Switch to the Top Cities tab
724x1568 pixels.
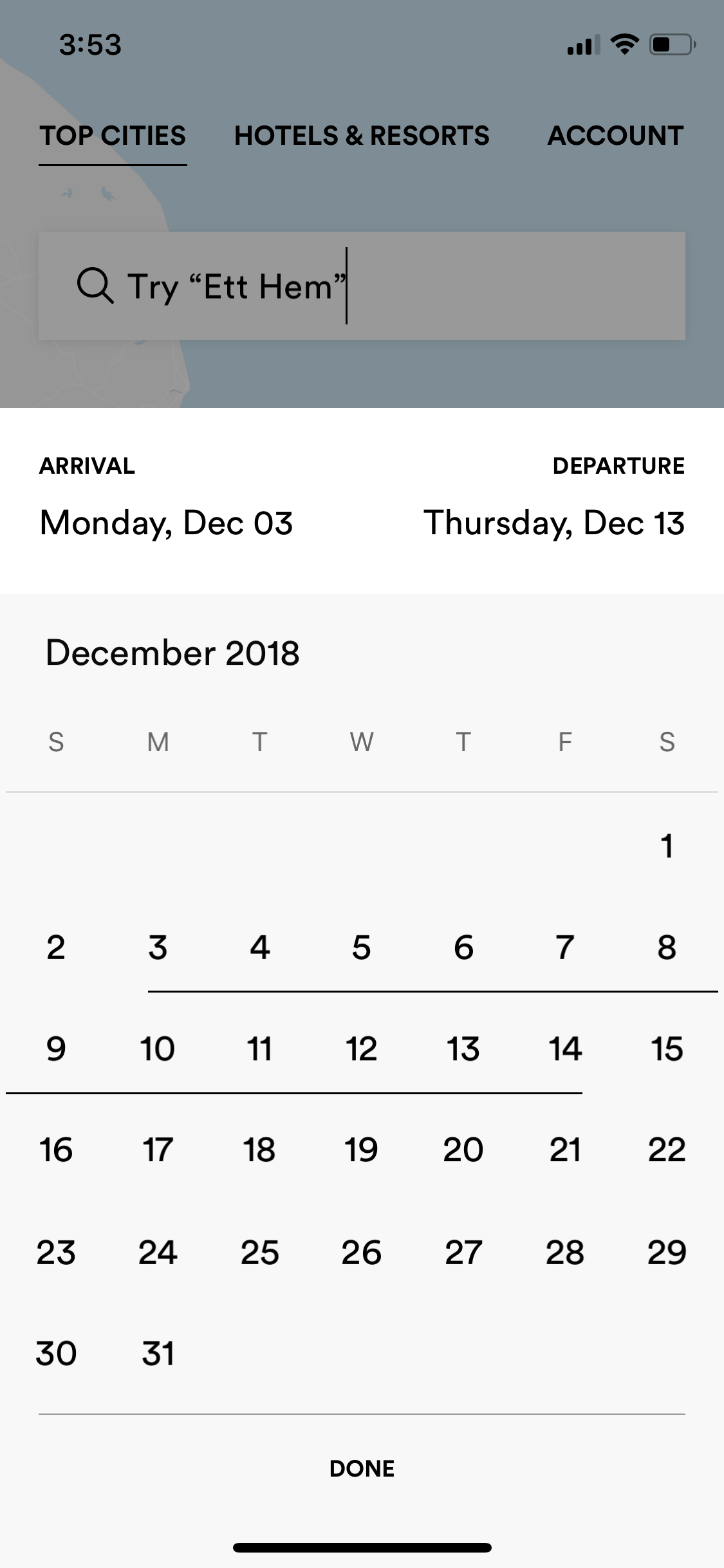pyautogui.click(x=113, y=136)
